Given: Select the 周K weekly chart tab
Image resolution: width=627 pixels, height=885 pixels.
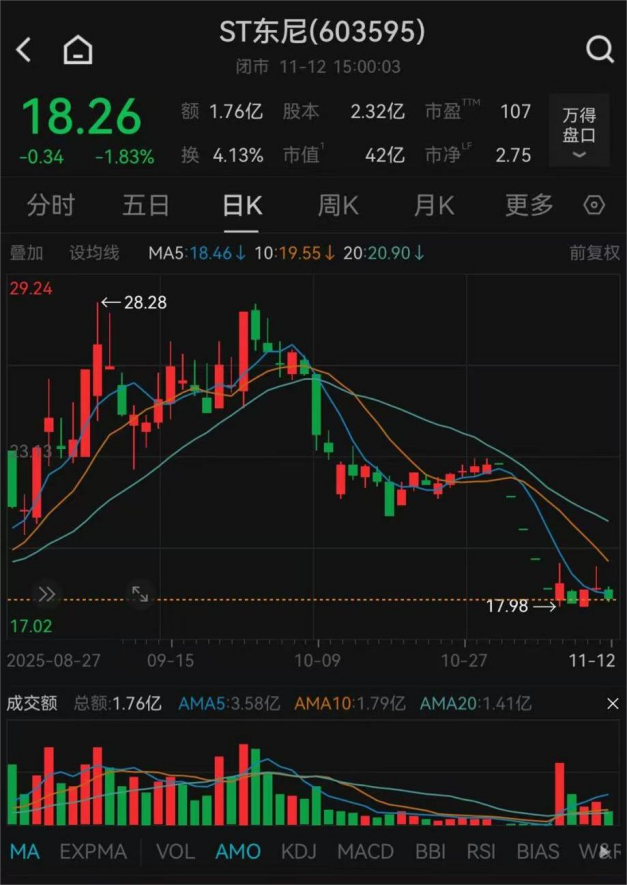Looking at the screenshot, I should click(337, 206).
